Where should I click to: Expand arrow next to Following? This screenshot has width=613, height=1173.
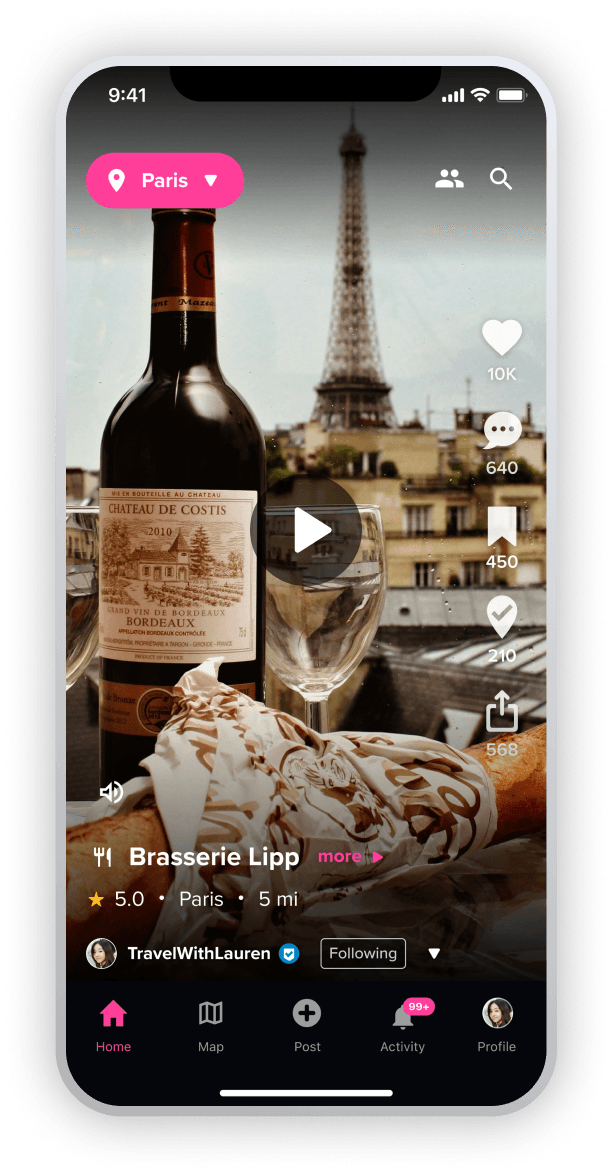434,954
